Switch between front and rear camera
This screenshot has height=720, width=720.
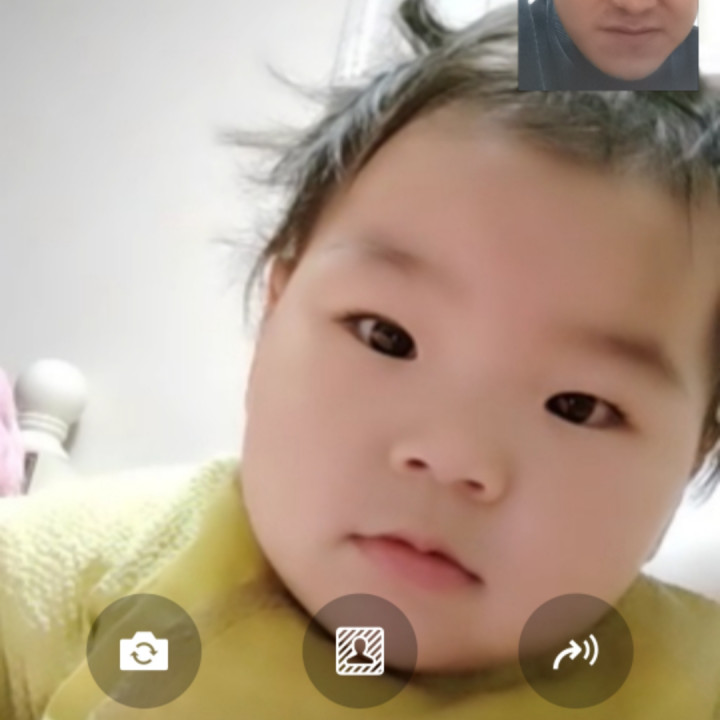(x=144, y=651)
